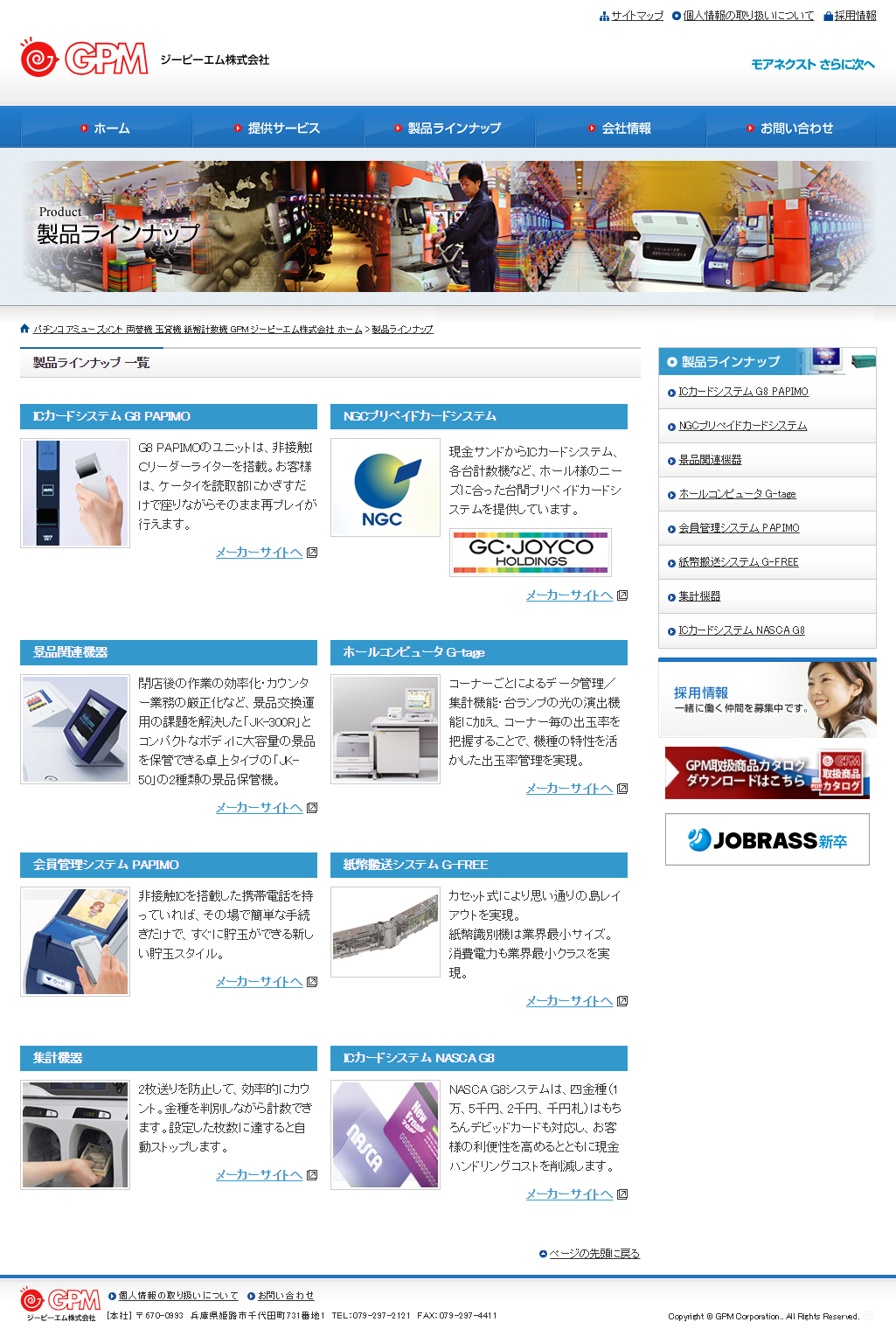Open the 採用情報 recruitment banner
This screenshot has width=896, height=1336.
tap(767, 699)
